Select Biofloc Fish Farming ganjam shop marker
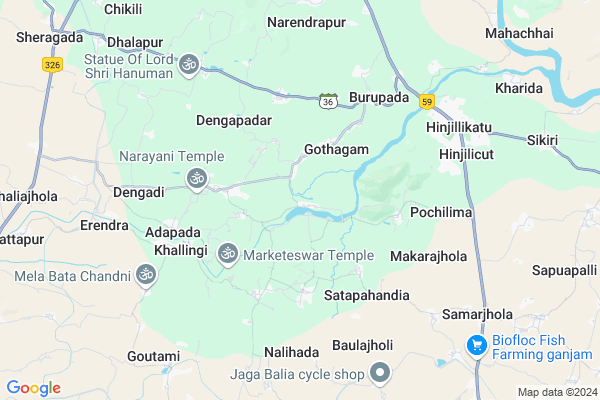This screenshot has height=400, width=600. [x=477, y=345]
